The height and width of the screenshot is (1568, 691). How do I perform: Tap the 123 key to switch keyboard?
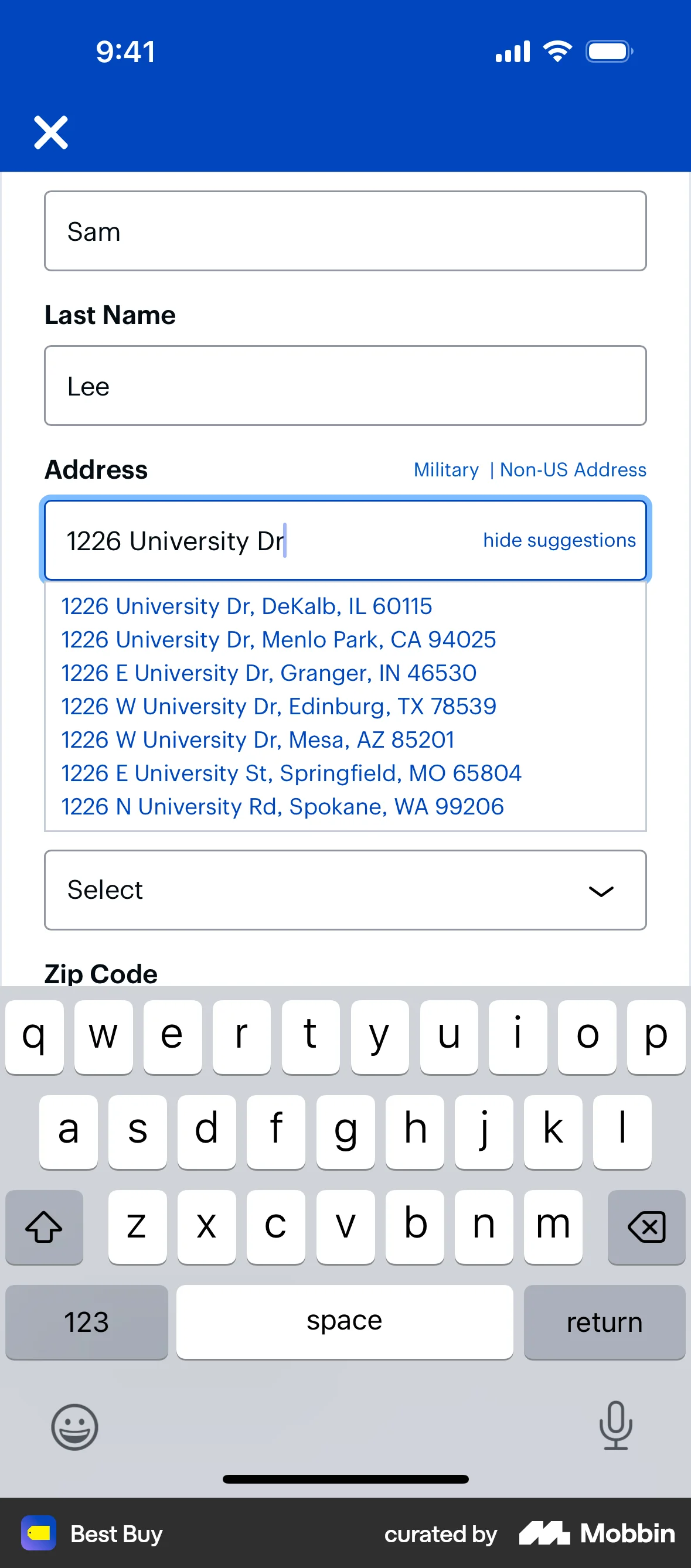coord(87,1322)
